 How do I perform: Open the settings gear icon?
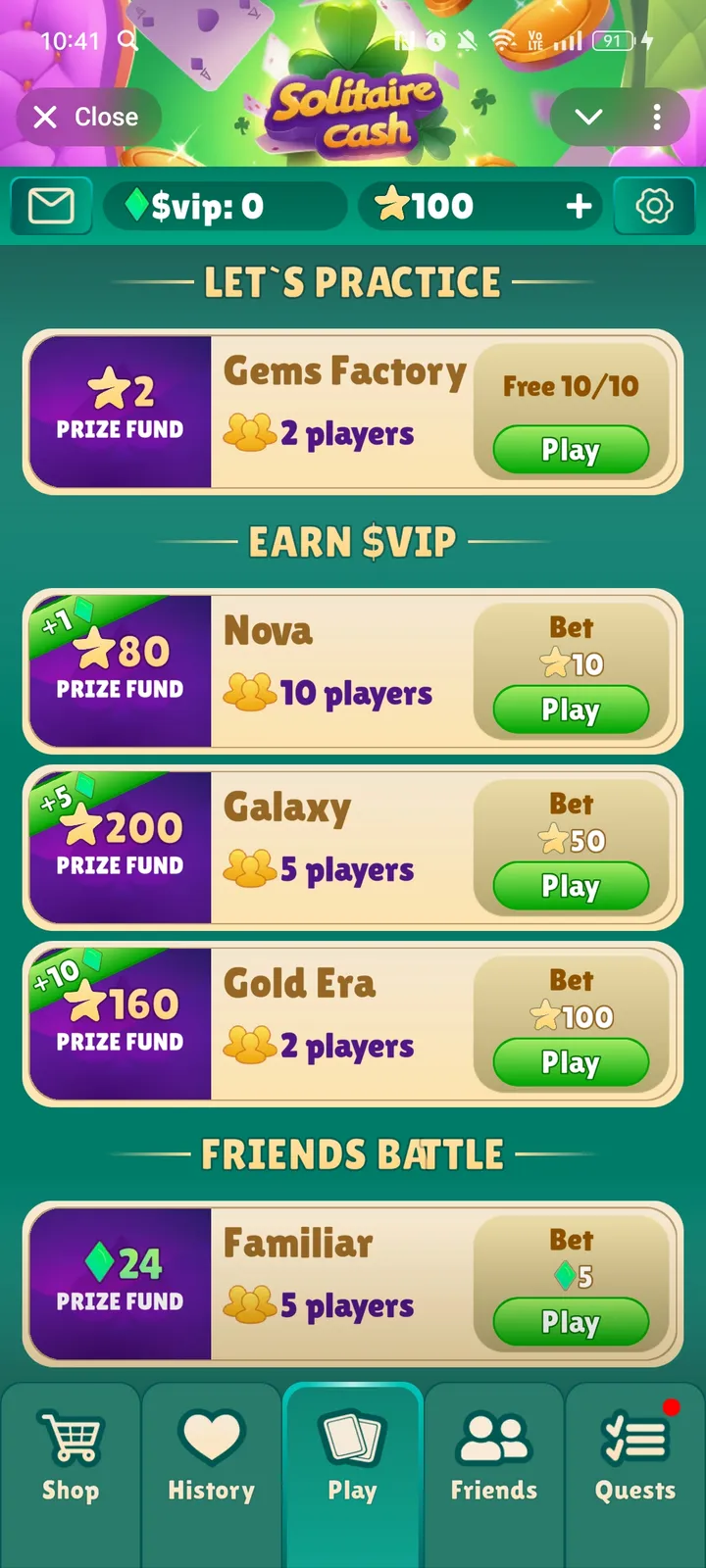coord(654,206)
